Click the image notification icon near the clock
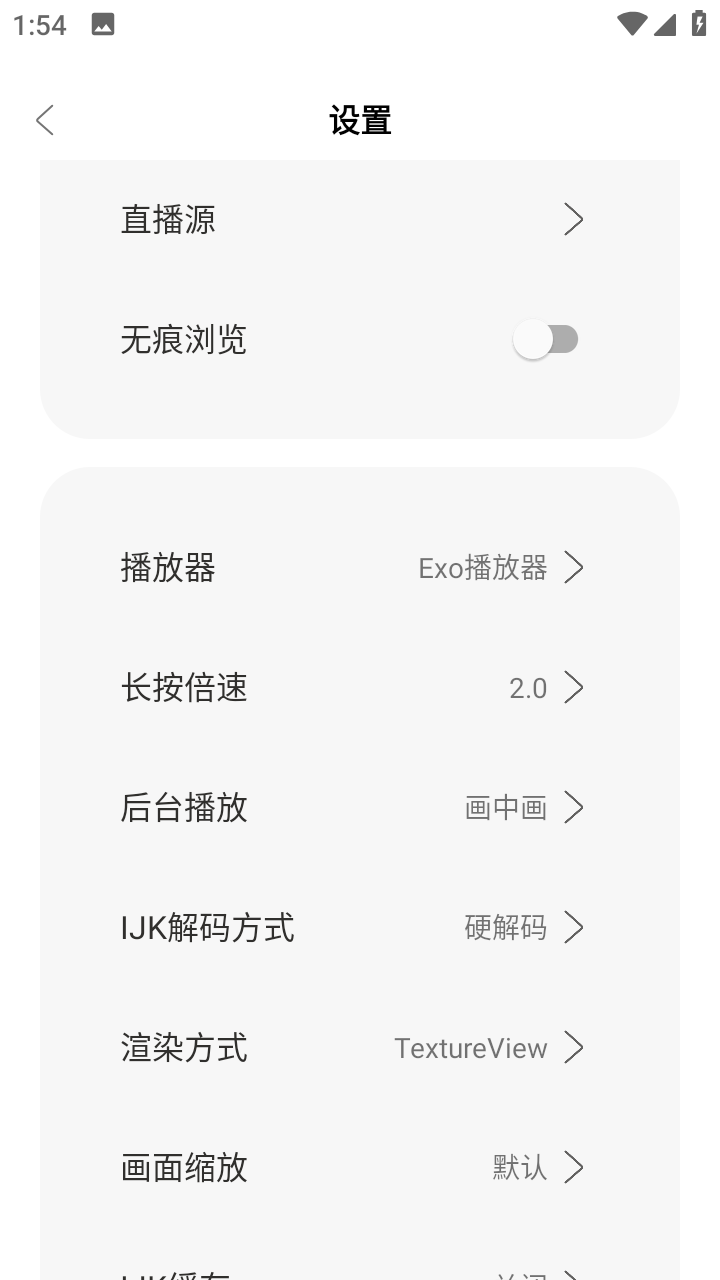720x1280 pixels. pyautogui.click(x=102, y=24)
